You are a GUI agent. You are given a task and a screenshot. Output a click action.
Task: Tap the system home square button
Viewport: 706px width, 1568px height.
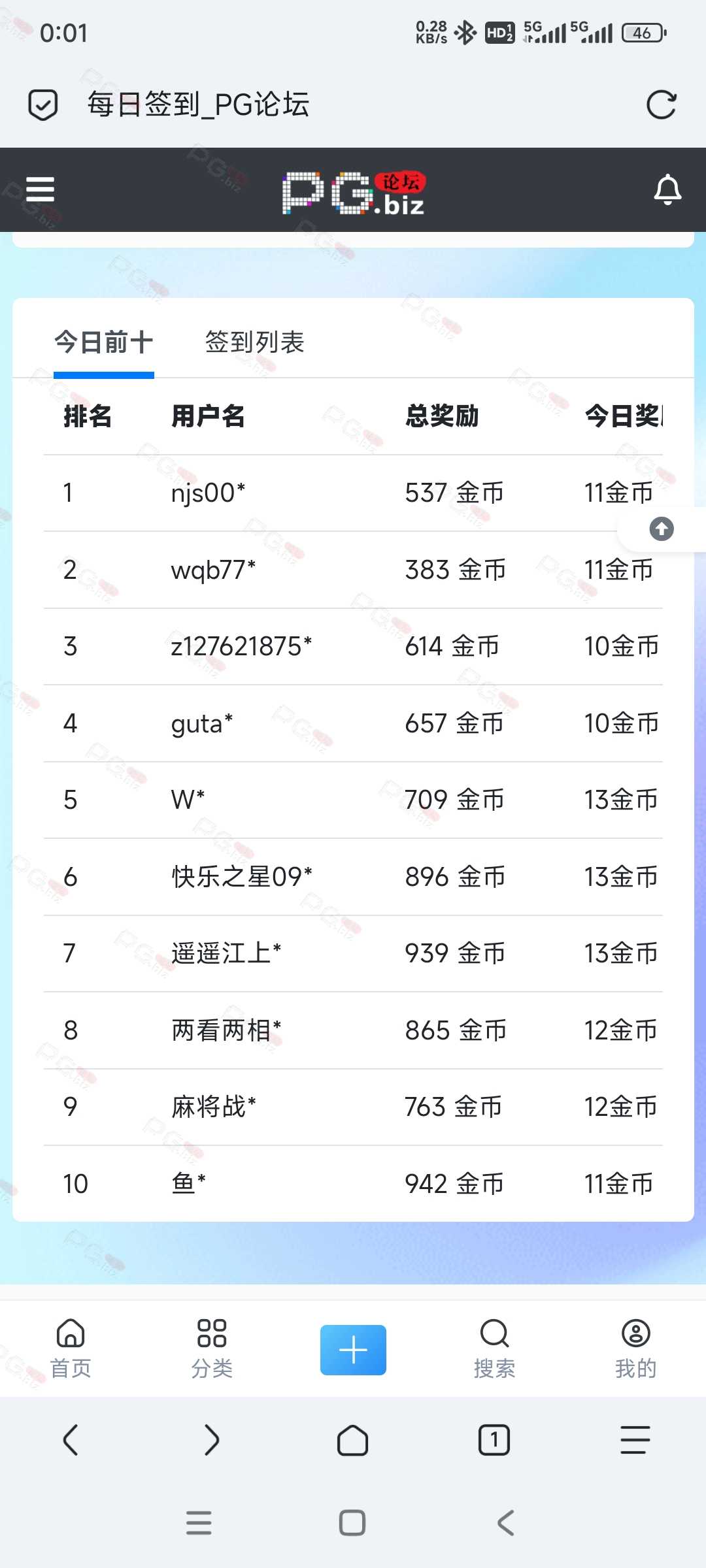click(352, 1523)
